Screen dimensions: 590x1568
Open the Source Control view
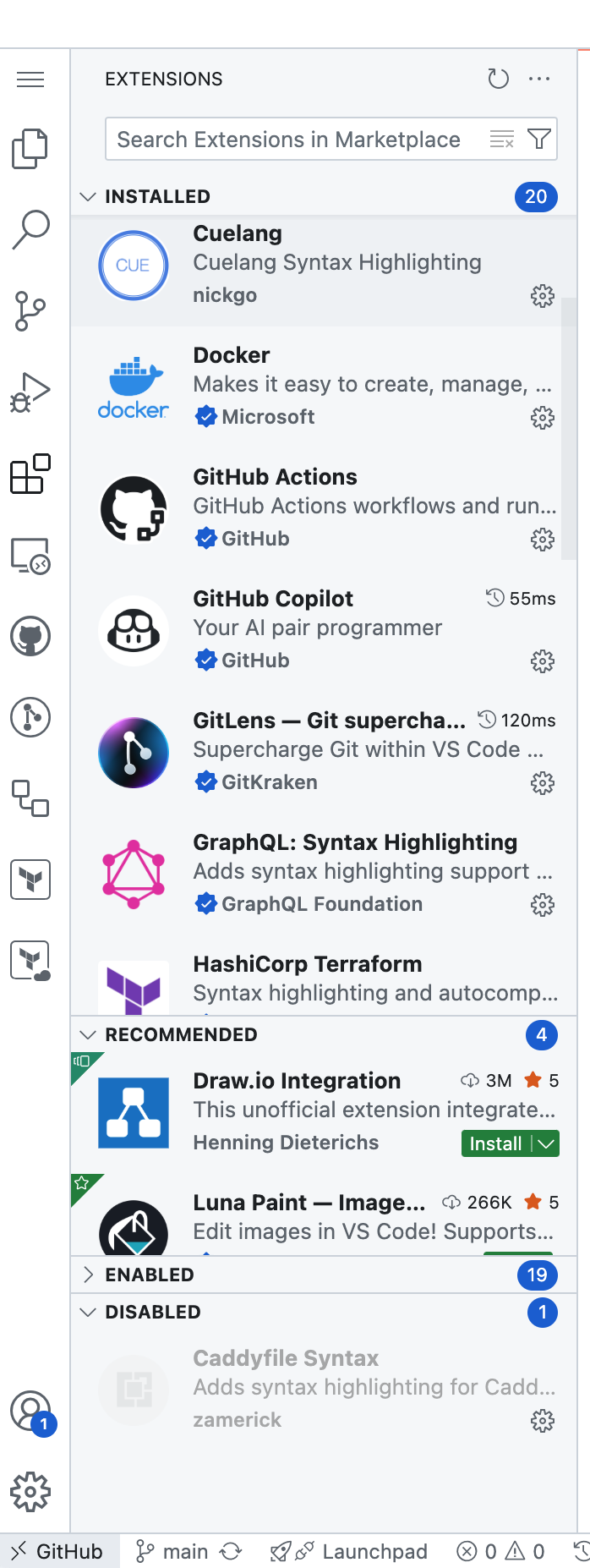30,311
